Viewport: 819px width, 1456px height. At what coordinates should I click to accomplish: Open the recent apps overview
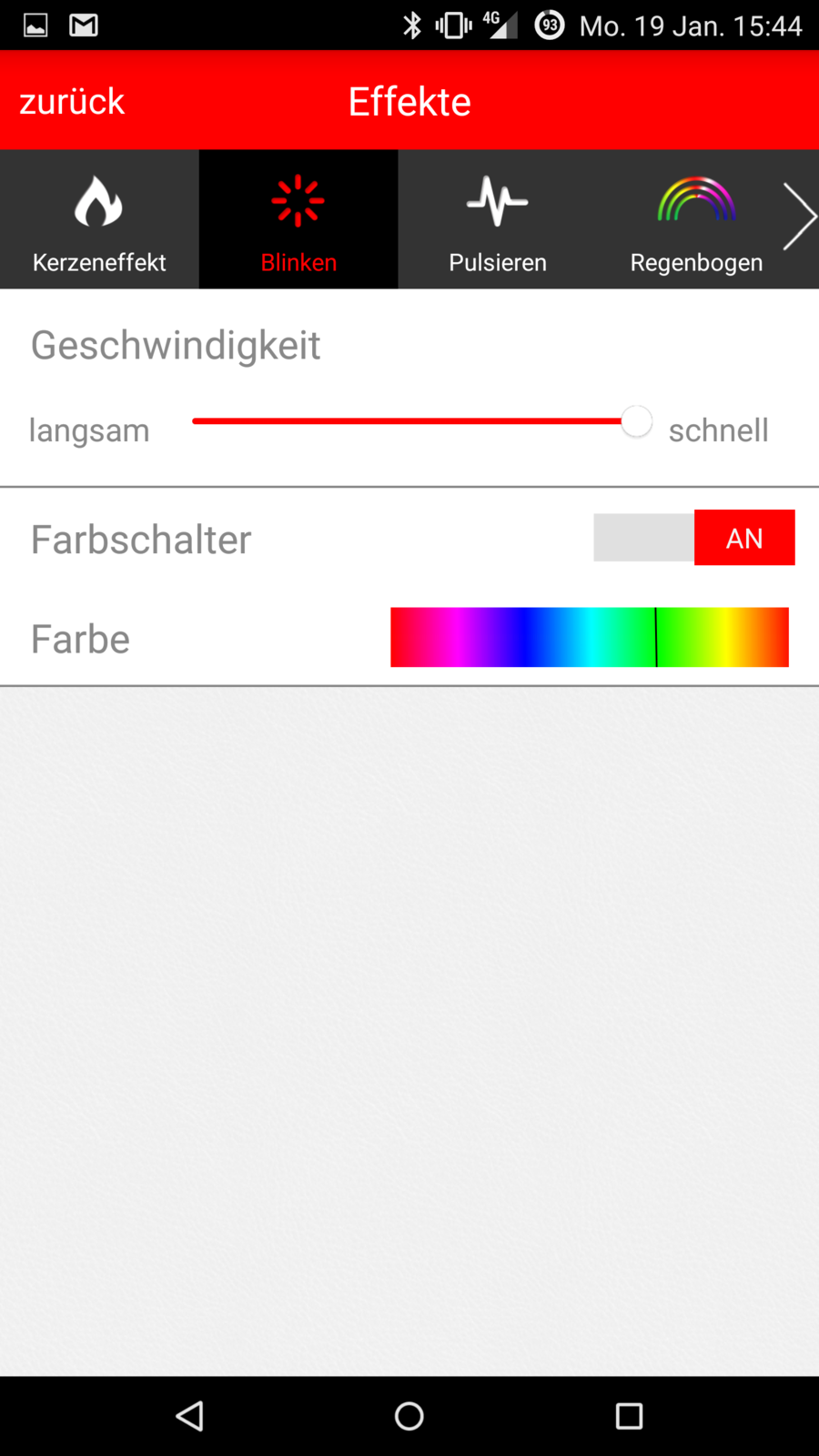click(629, 1416)
